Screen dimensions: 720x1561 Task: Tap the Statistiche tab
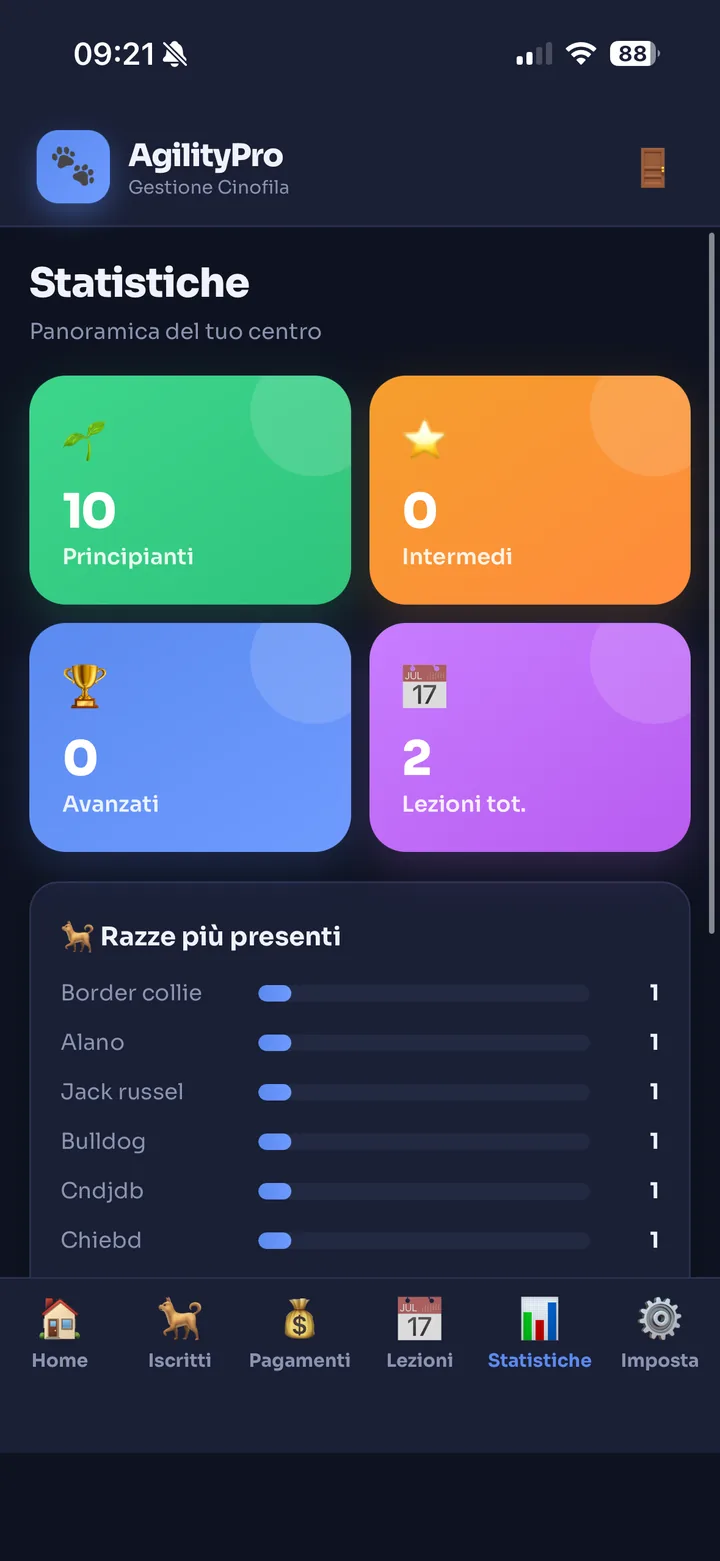pyautogui.click(x=540, y=1334)
